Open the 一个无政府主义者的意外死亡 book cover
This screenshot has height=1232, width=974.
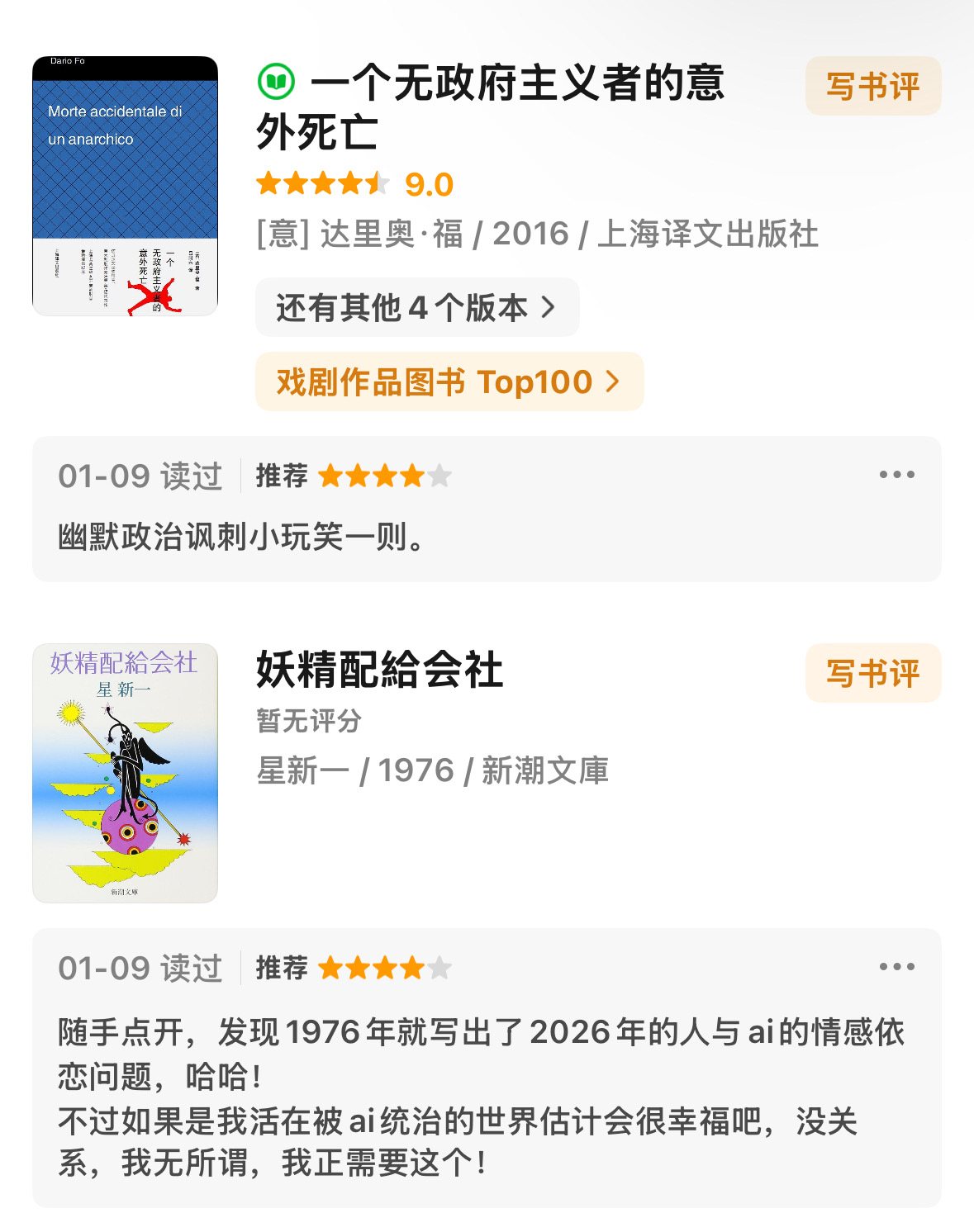[x=125, y=186]
